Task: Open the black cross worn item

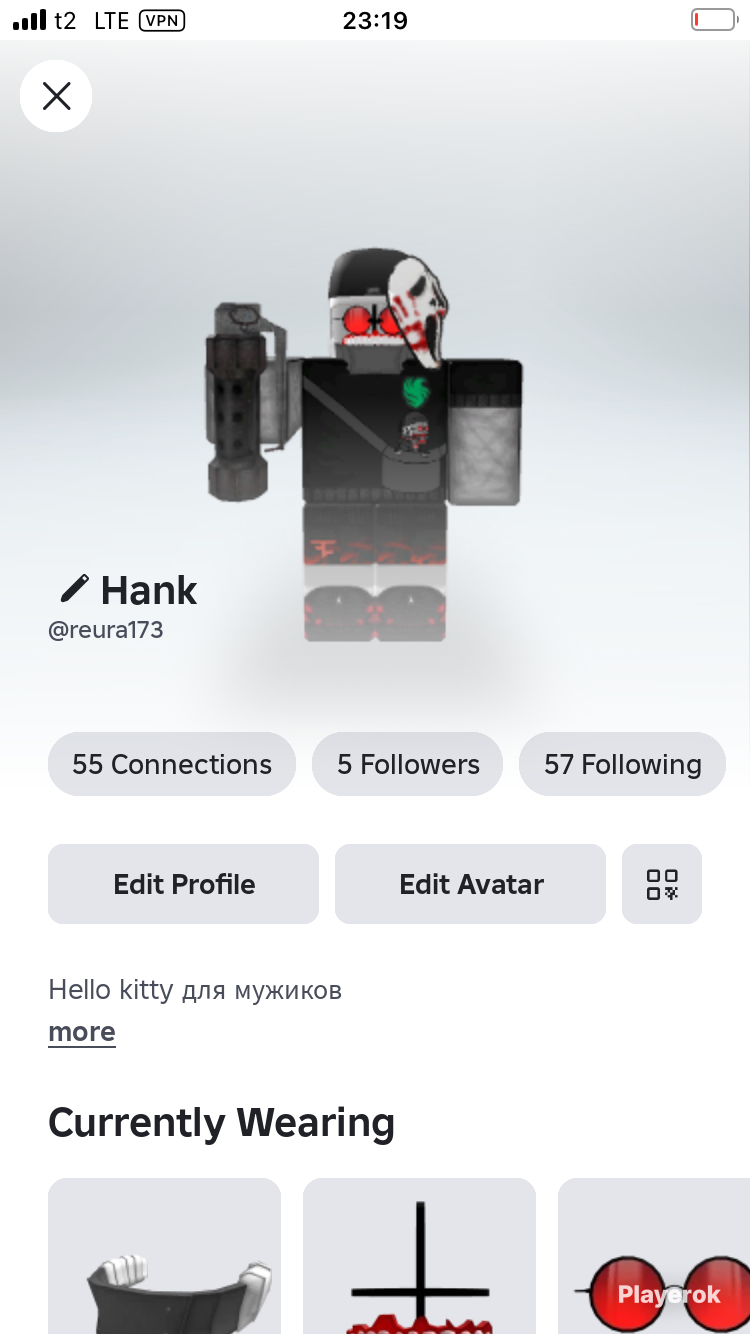Action: coord(419,1256)
